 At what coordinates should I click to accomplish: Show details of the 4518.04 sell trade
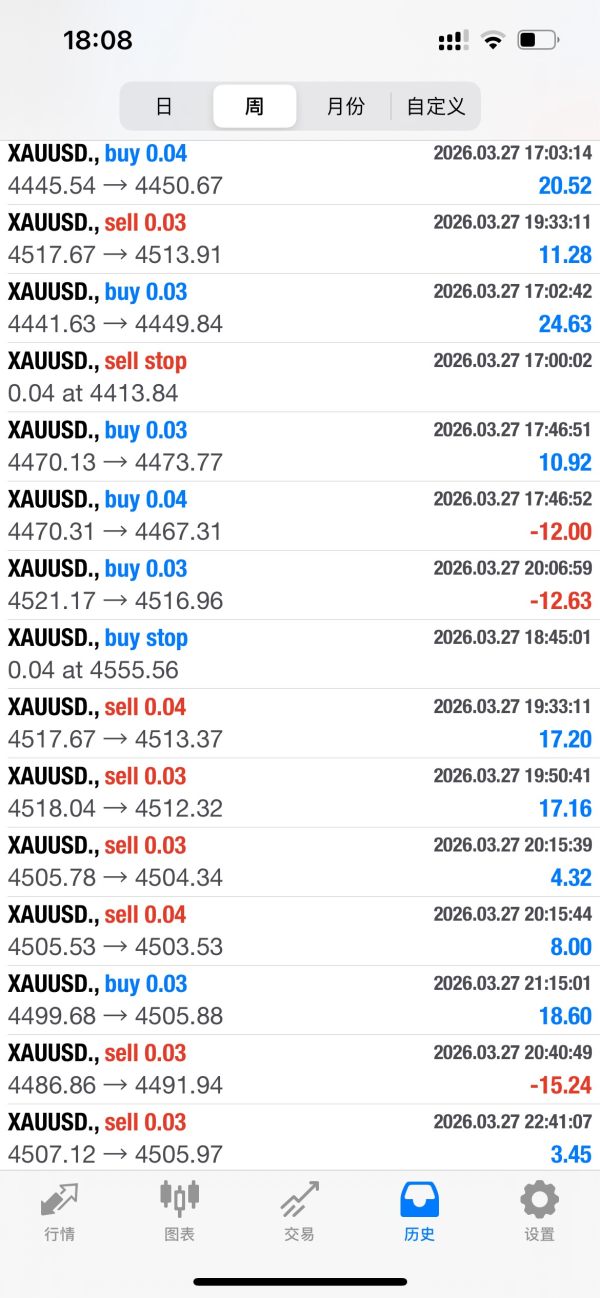coord(300,792)
